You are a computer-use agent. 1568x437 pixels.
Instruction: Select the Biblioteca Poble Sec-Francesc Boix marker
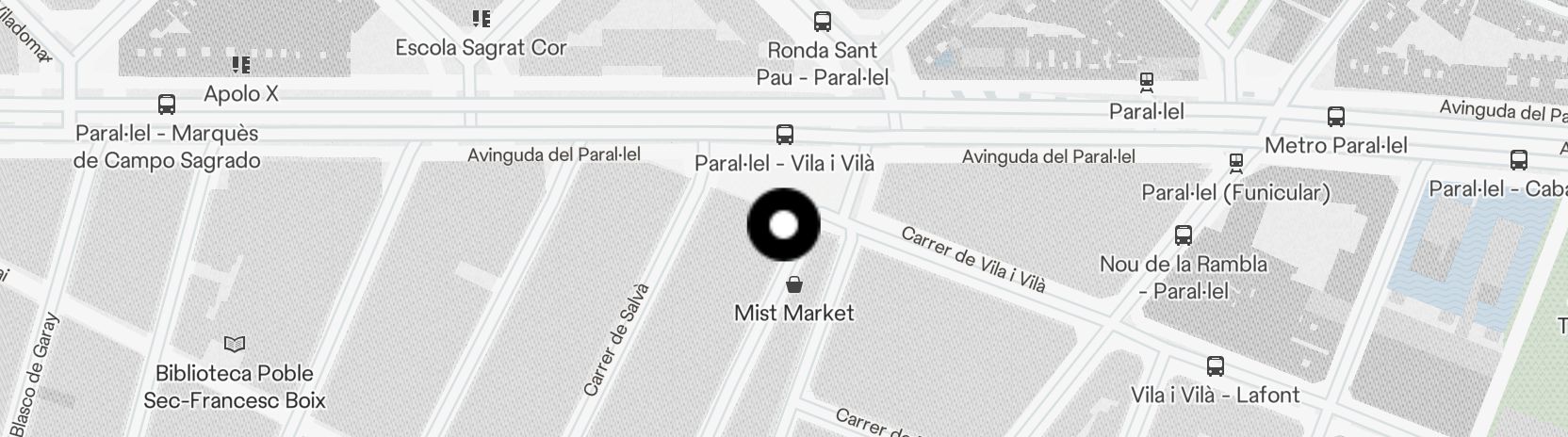[234, 345]
